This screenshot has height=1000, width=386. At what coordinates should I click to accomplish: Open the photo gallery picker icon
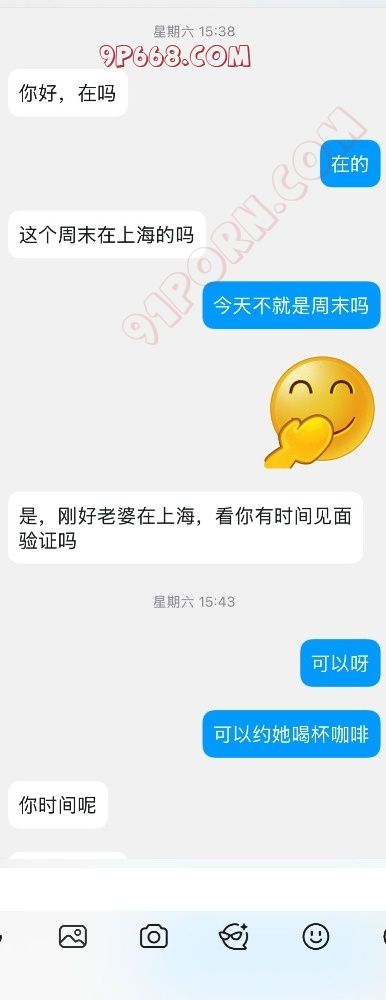[x=73, y=936]
